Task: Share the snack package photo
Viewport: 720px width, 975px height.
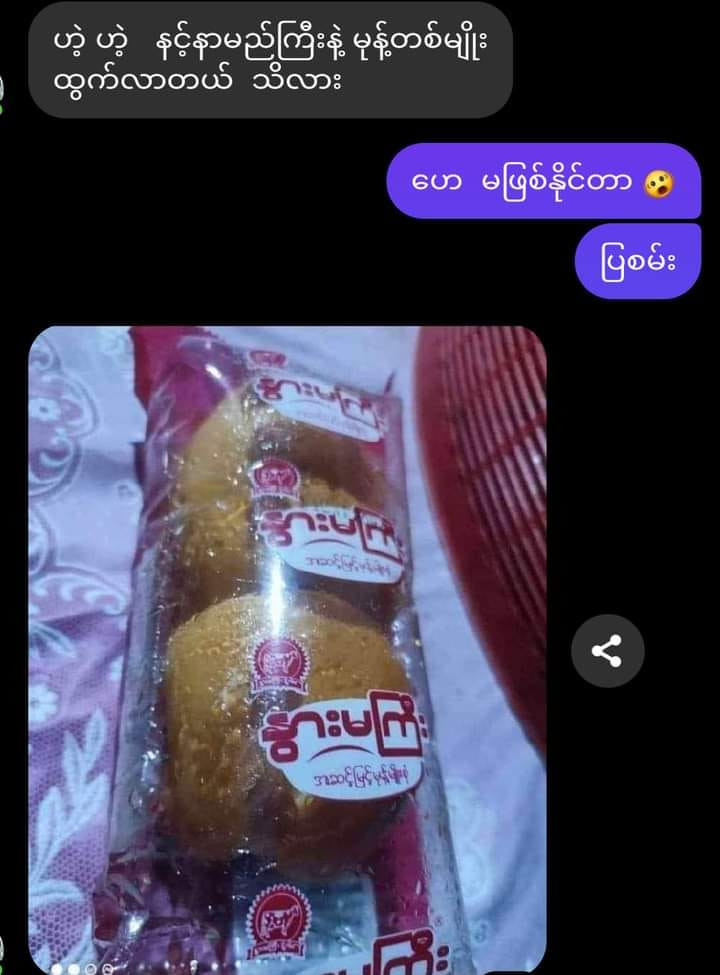Action: point(607,652)
